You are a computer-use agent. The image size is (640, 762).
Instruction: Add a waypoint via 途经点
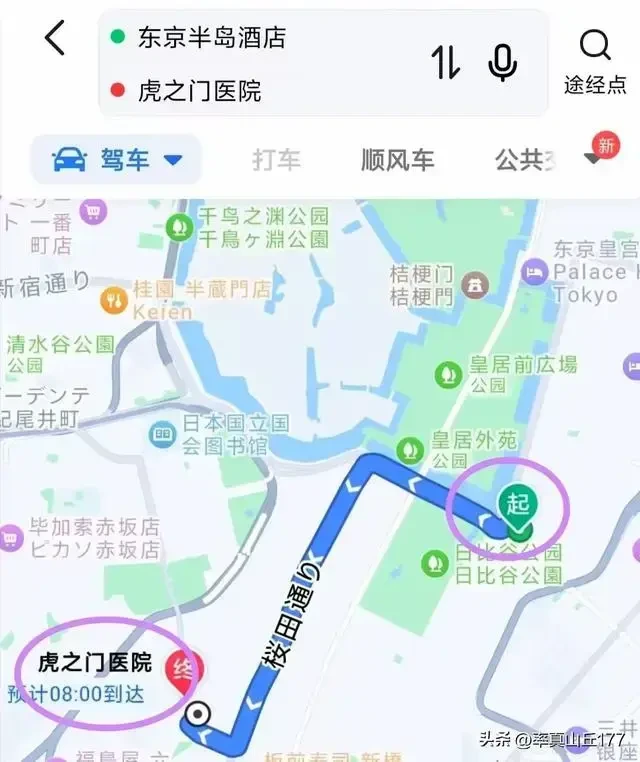595,60
